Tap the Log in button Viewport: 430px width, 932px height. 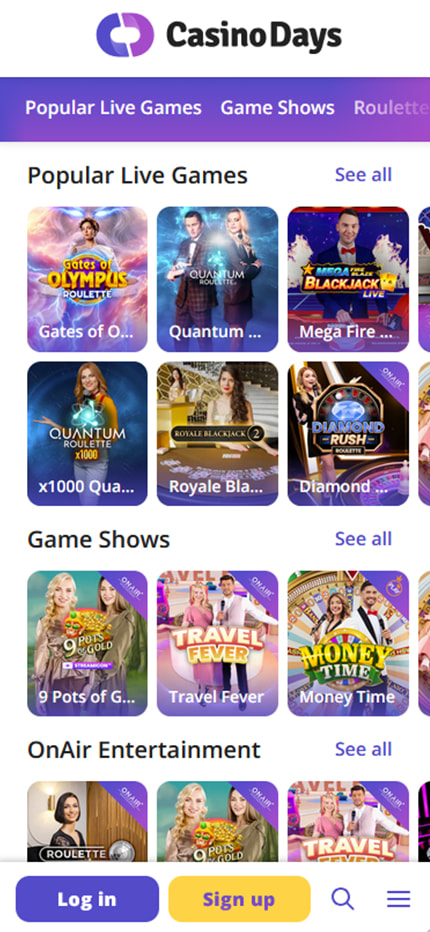tap(87, 899)
